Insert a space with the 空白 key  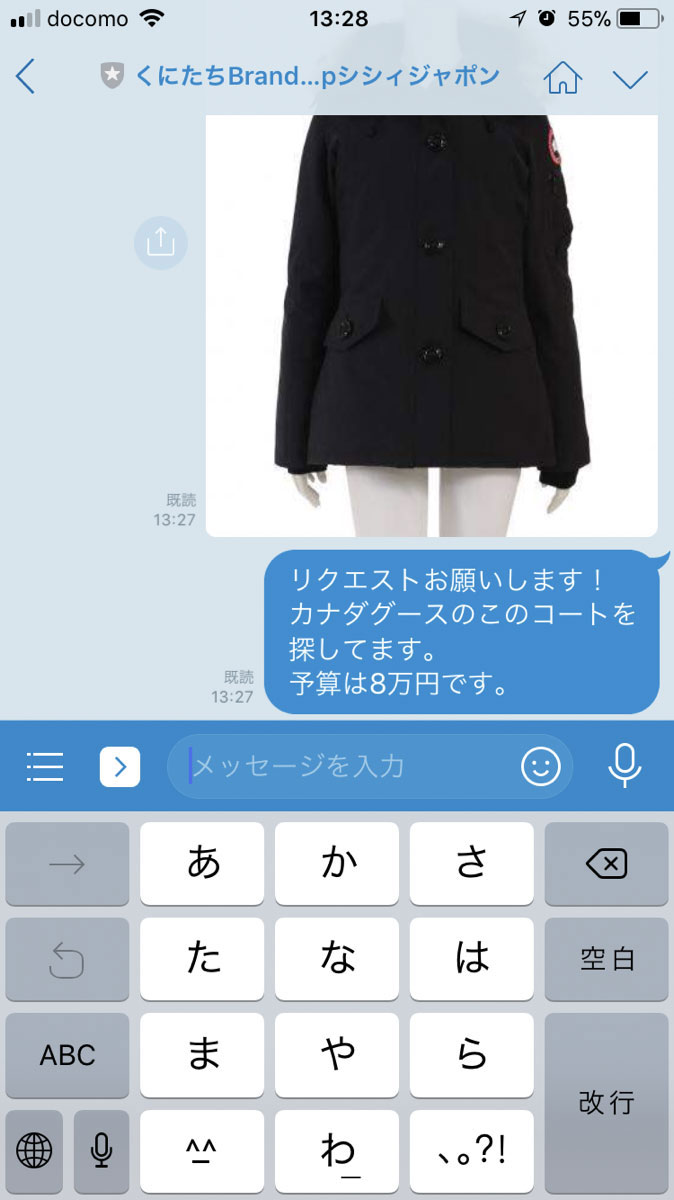pyautogui.click(x=606, y=959)
